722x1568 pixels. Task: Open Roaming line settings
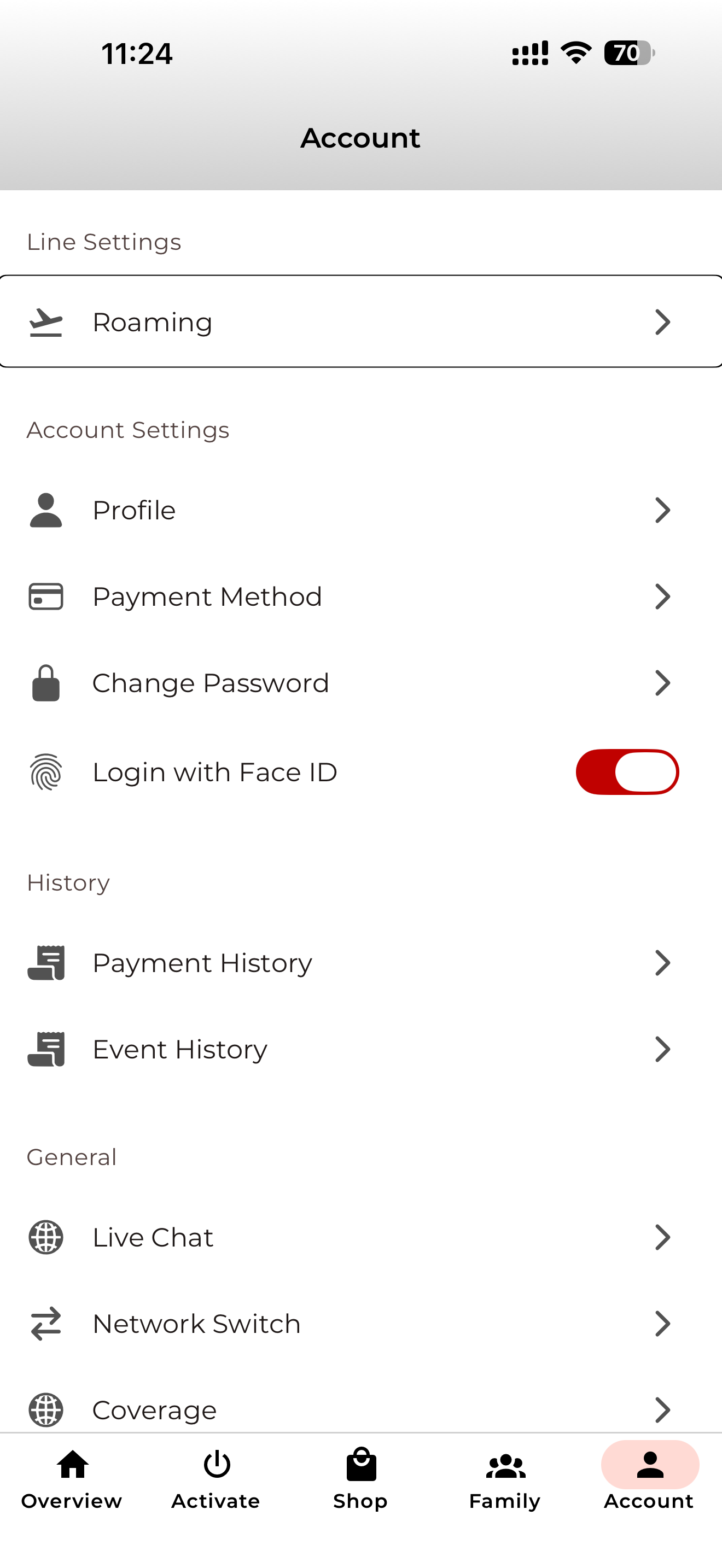(360, 321)
